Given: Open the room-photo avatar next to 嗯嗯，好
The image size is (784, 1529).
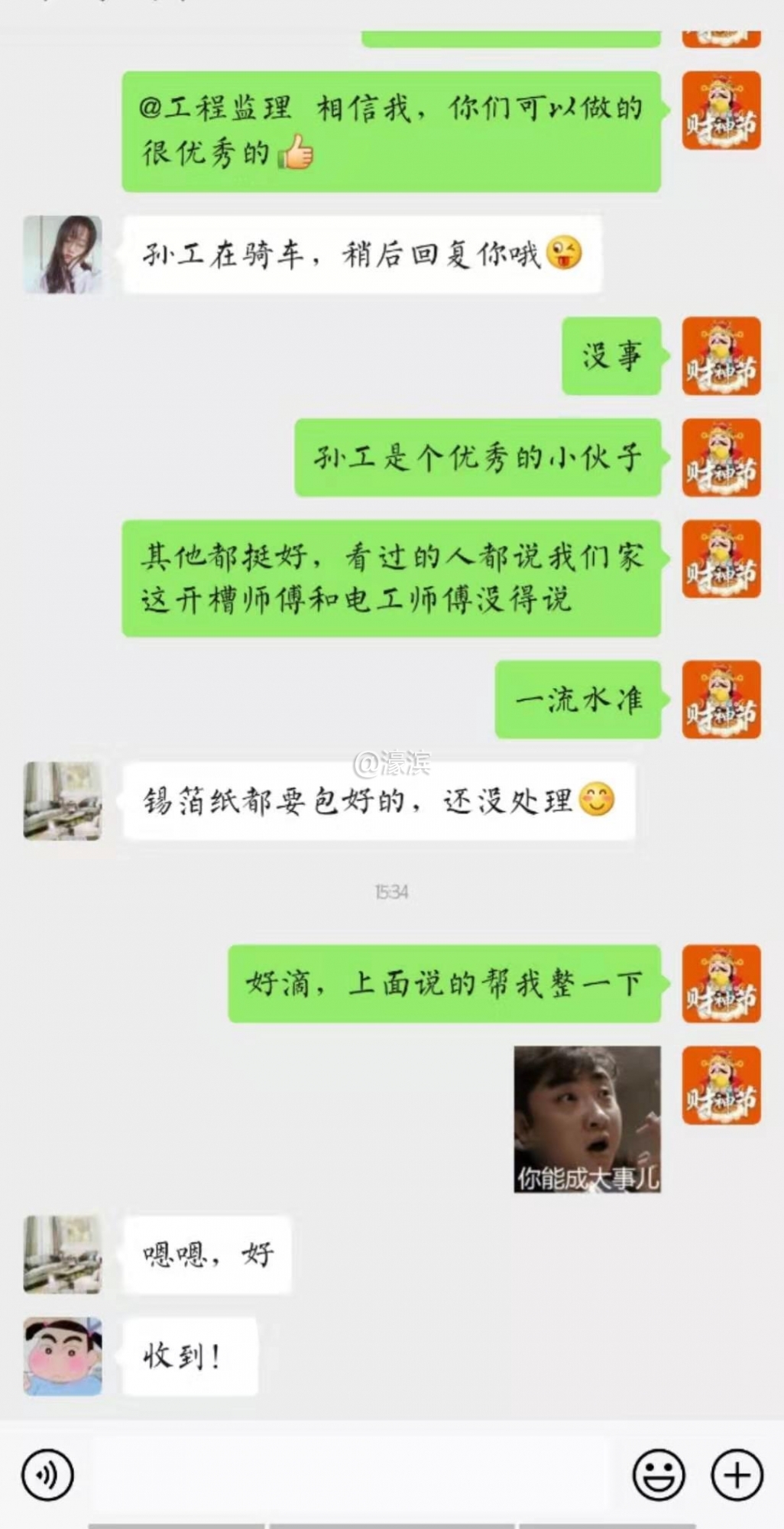Looking at the screenshot, I should tap(62, 1254).
